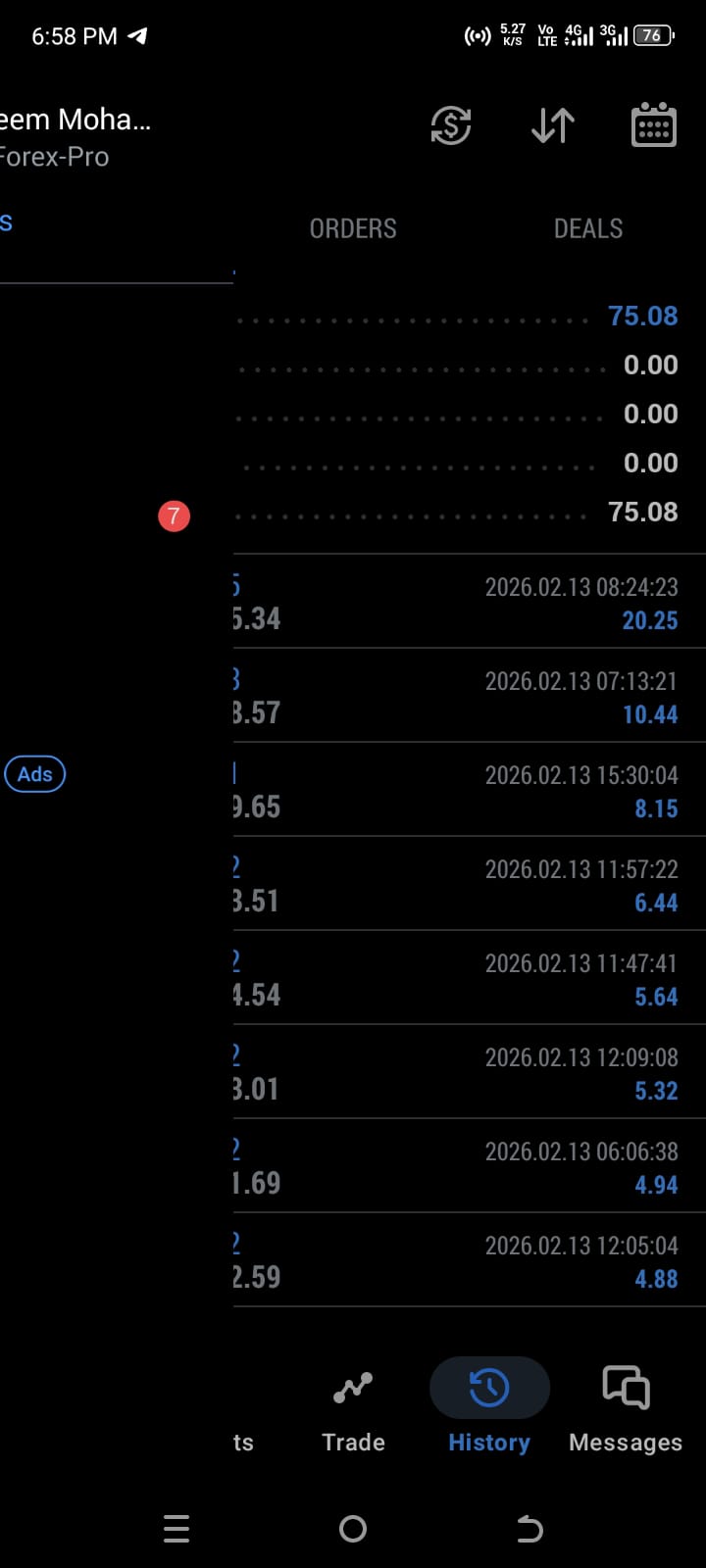Open the trade with 10.44 profit
706x1568 pixels.
point(469,696)
